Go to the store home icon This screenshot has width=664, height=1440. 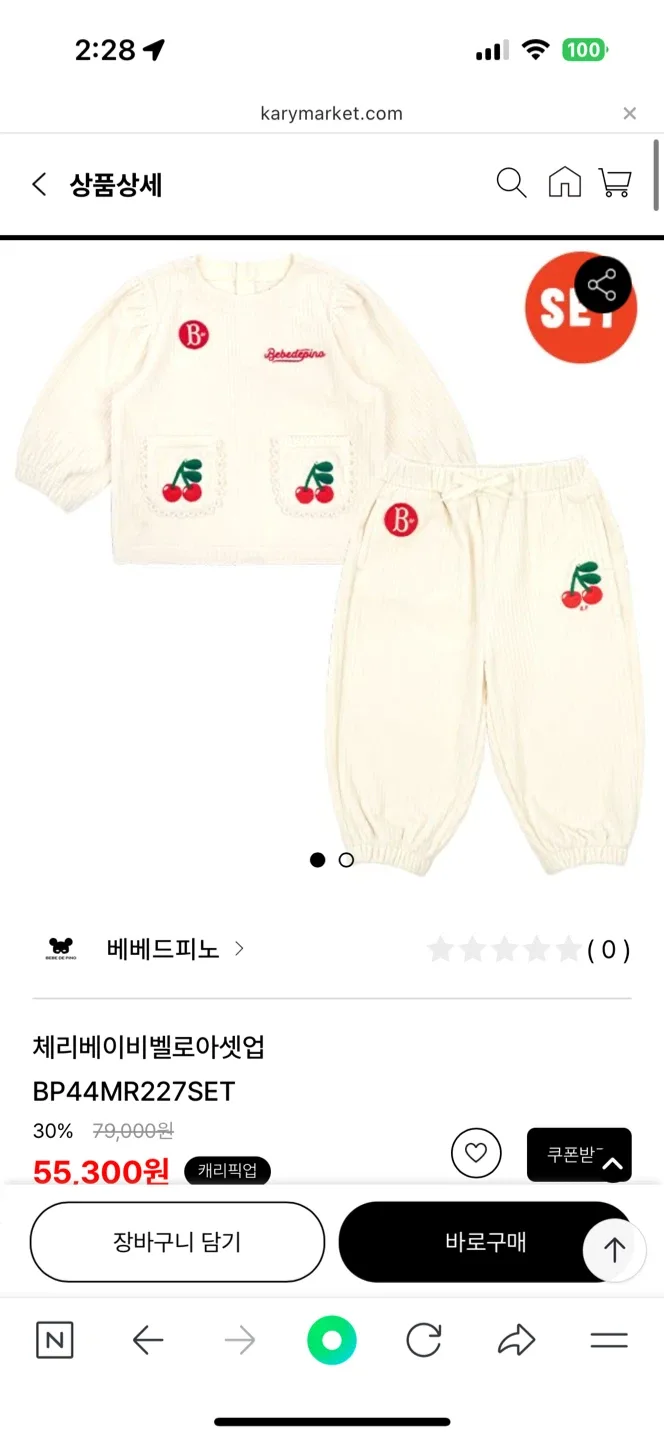[564, 183]
